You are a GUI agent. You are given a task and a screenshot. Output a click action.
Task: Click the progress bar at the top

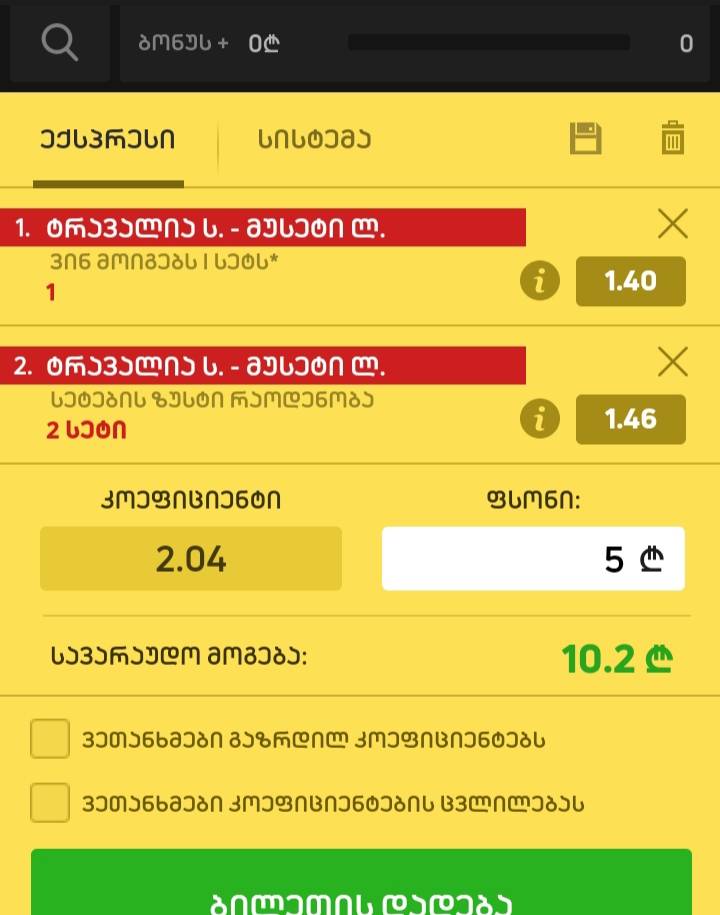pyautogui.click(x=489, y=43)
